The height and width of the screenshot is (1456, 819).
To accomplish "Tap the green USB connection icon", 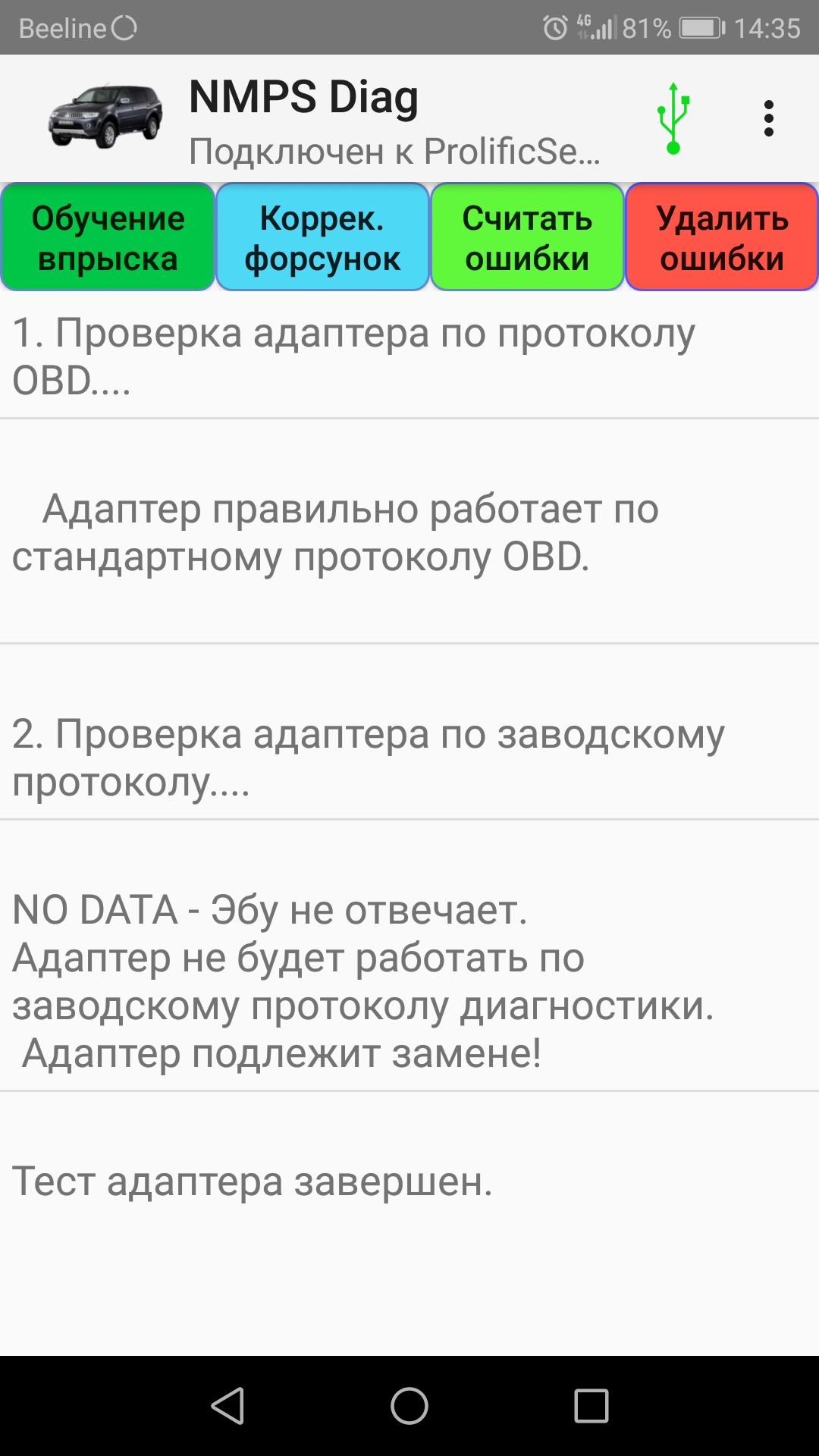I will click(x=673, y=119).
